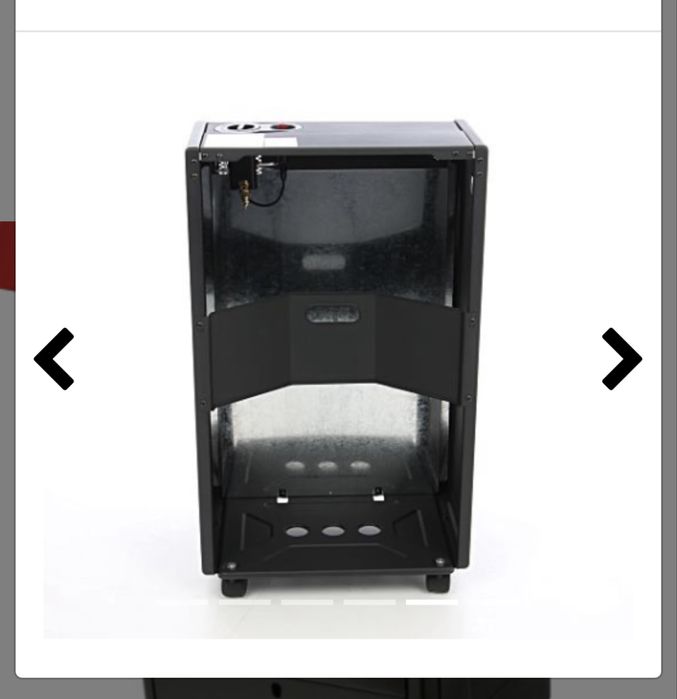
Task: Go to the previous product image
Action: click(55, 358)
